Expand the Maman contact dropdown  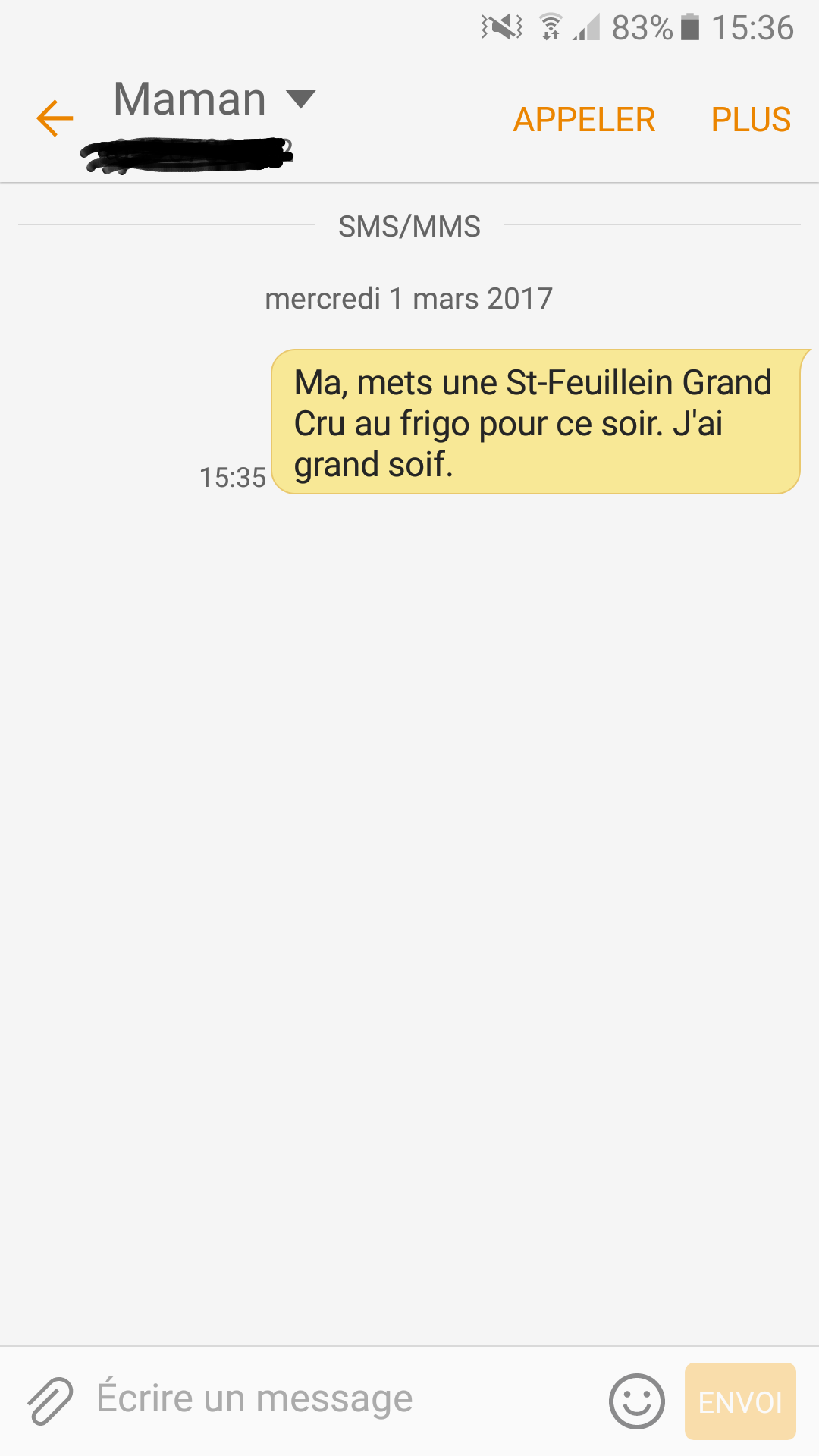click(x=301, y=99)
